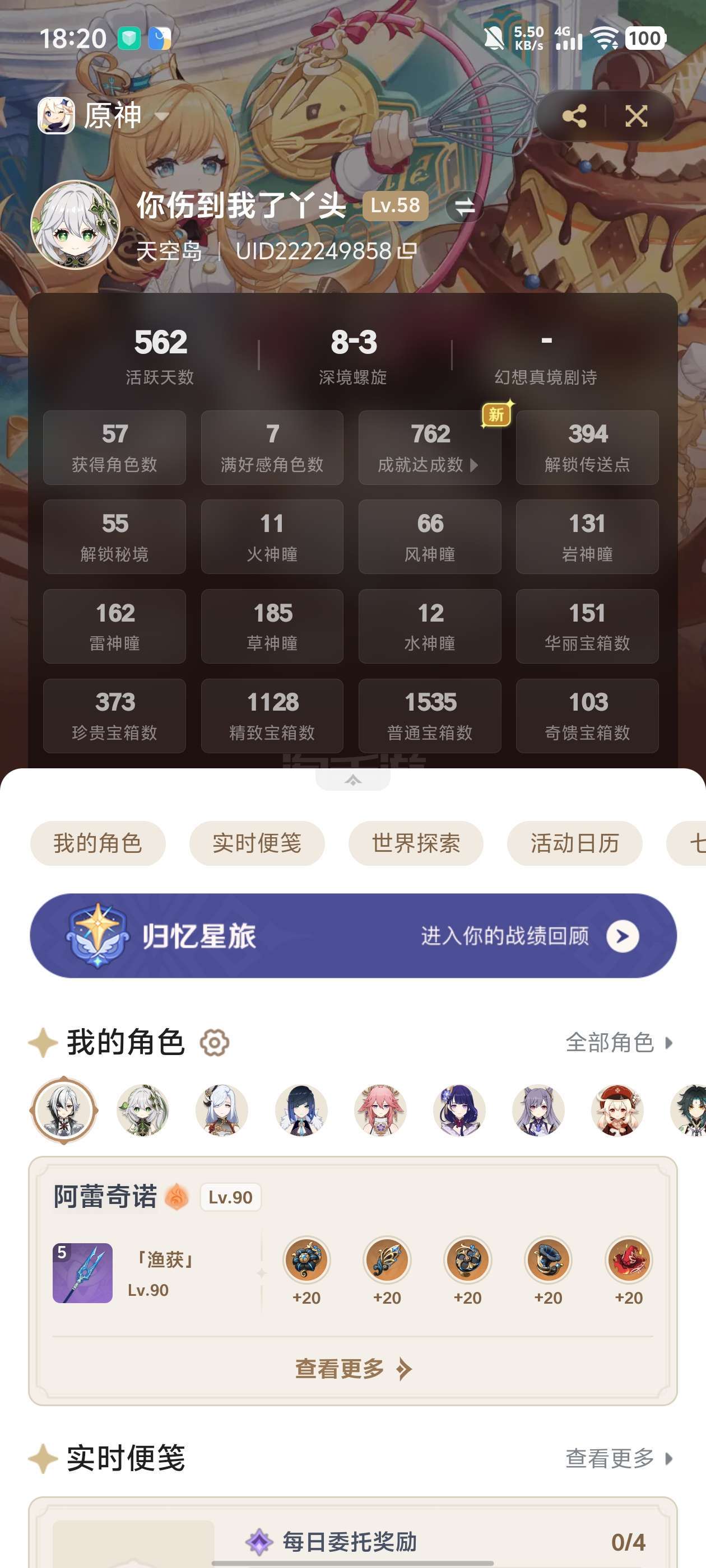The width and height of the screenshot is (706, 1568).
Task: Open 成就达成数 achievements details
Action: 429,447
